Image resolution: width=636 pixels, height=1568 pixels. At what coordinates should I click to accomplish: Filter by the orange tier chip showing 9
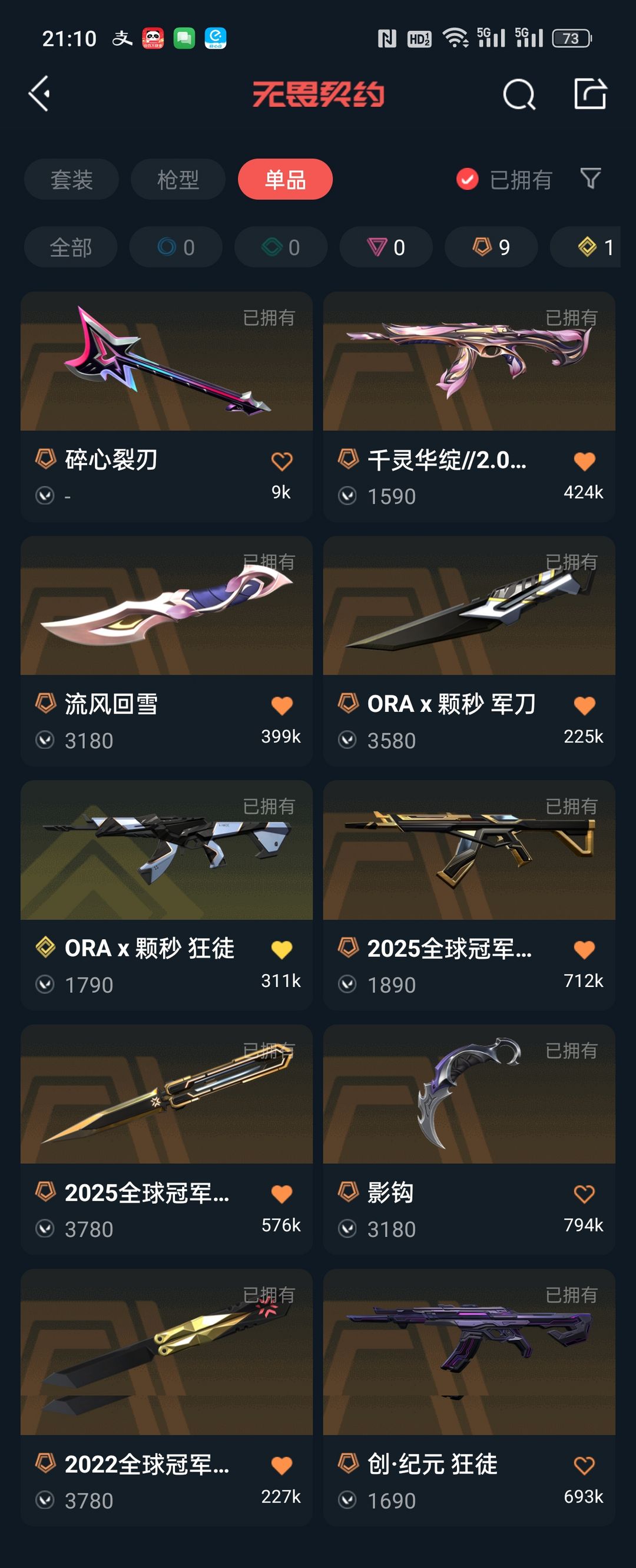(491, 247)
